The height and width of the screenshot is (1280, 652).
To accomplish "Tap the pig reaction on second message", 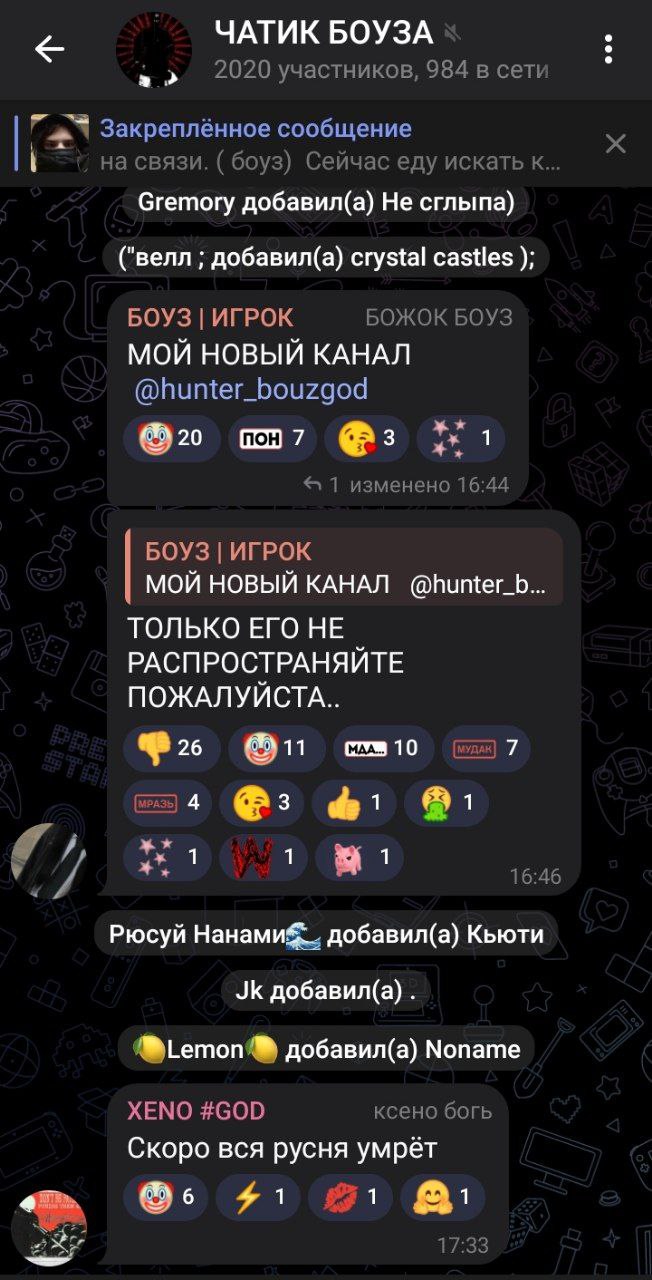I will 359,856.
